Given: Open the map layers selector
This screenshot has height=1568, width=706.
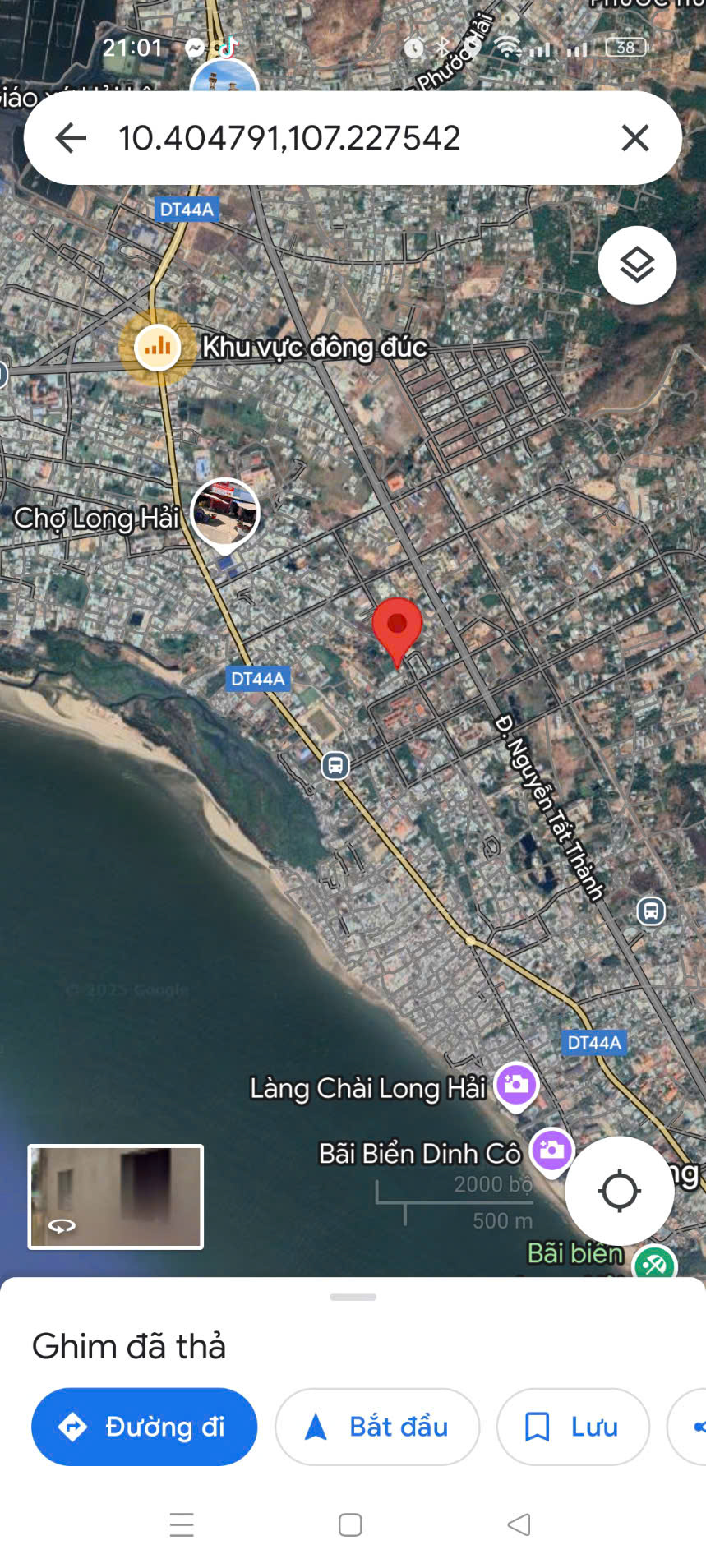Looking at the screenshot, I should coord(637,265).
